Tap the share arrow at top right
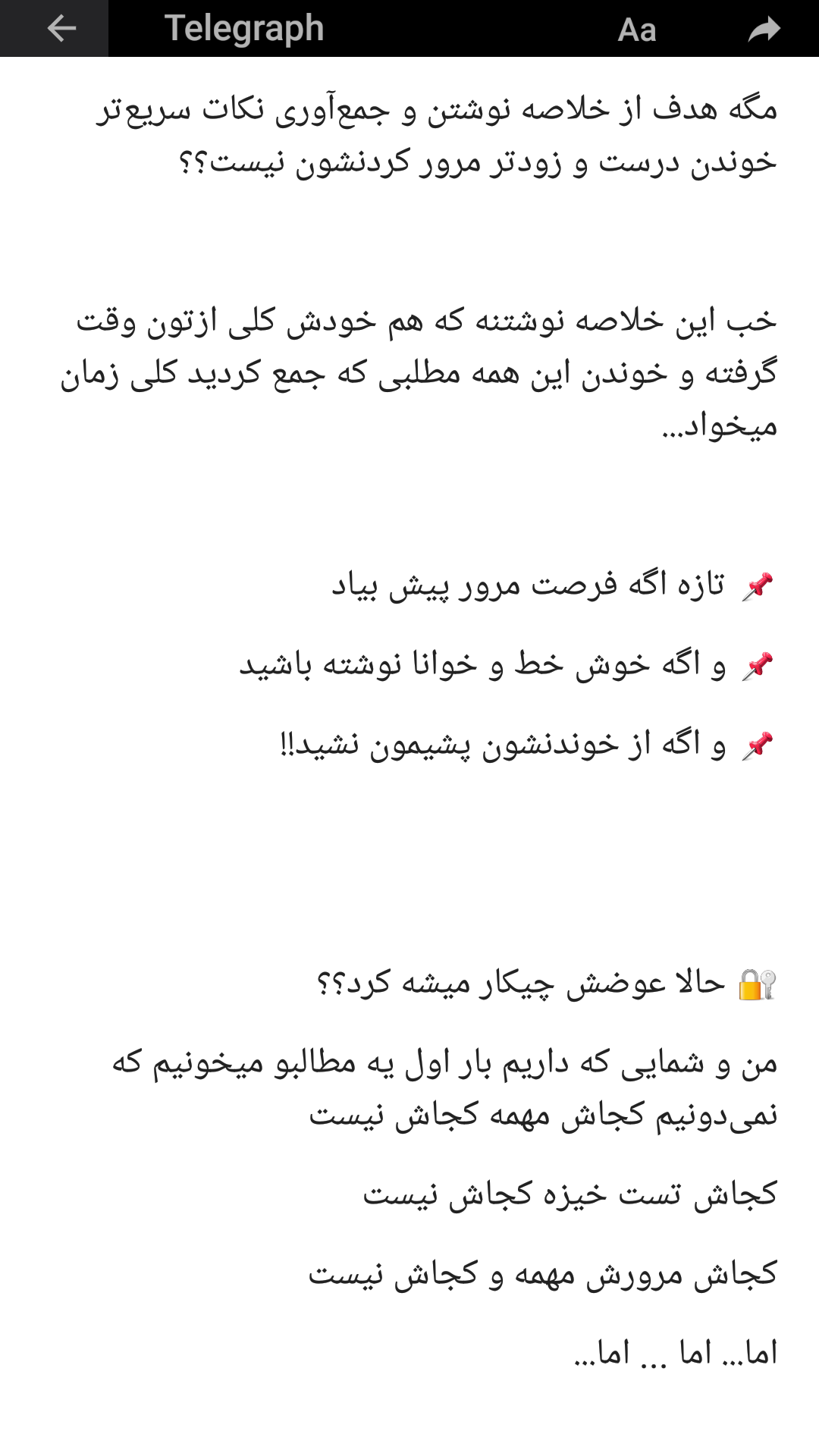Image resolution: width=819 pixels, height=1456 pixels. (x=764, y=29)
